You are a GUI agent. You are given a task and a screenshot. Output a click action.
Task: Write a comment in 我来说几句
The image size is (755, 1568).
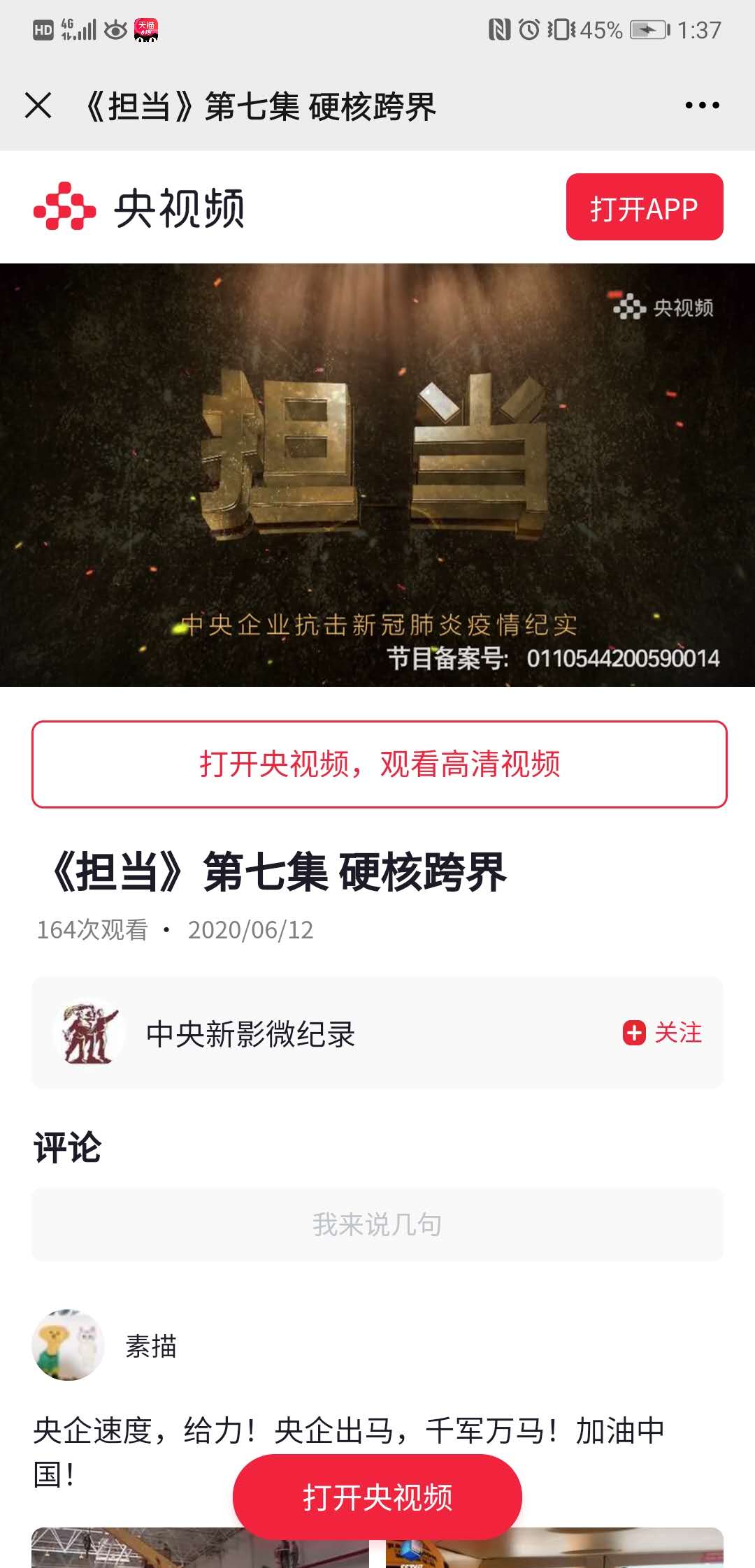(377, 1224)
